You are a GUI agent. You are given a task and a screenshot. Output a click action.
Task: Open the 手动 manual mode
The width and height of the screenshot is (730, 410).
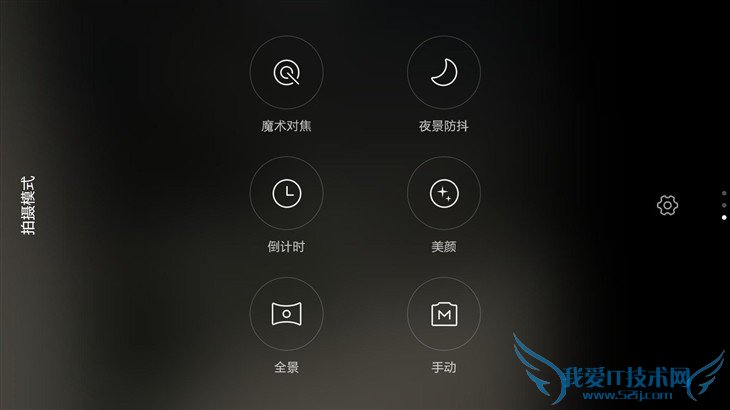click(x=443, y=314)
